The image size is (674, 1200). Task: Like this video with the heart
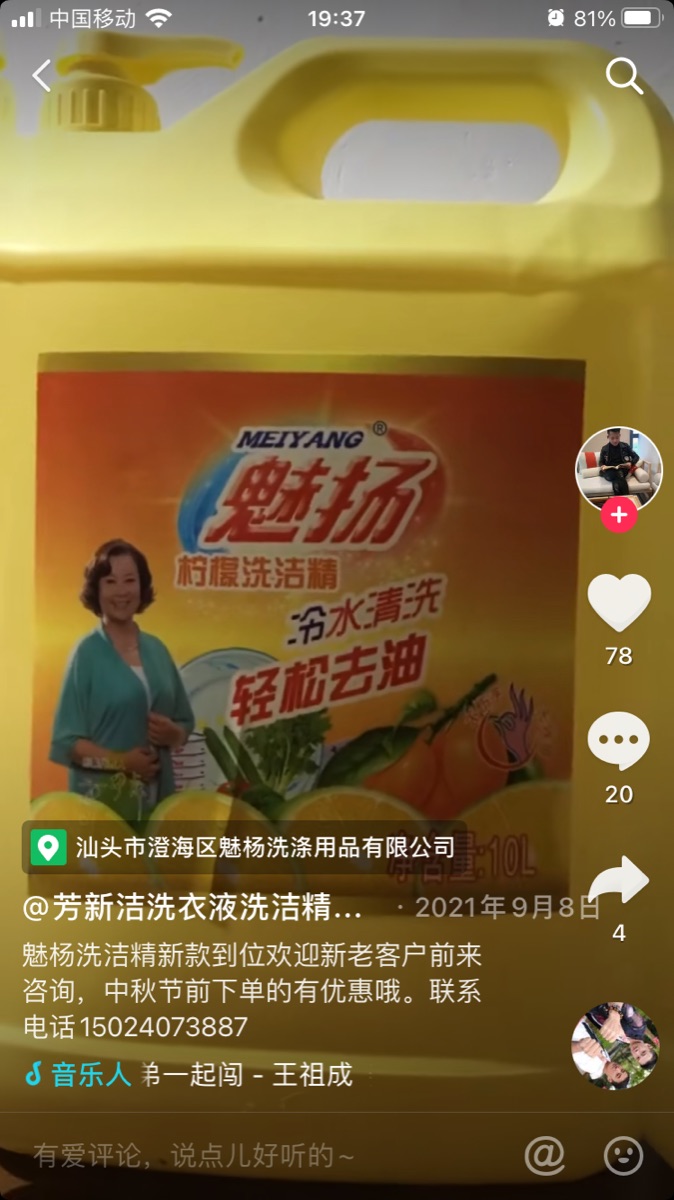click(x=619, y=604)
